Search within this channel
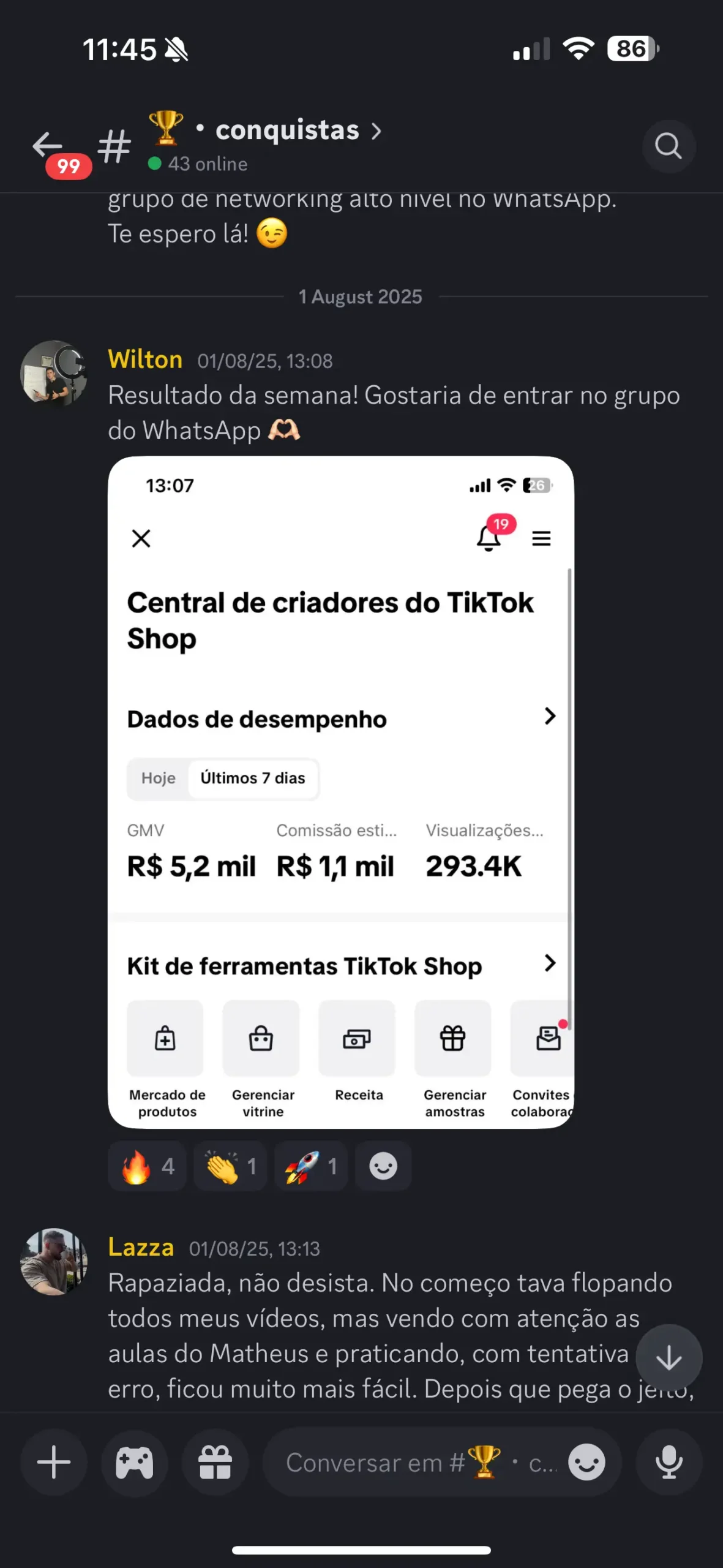This screenshot has height=1568, width=723. tap(668, 146)
